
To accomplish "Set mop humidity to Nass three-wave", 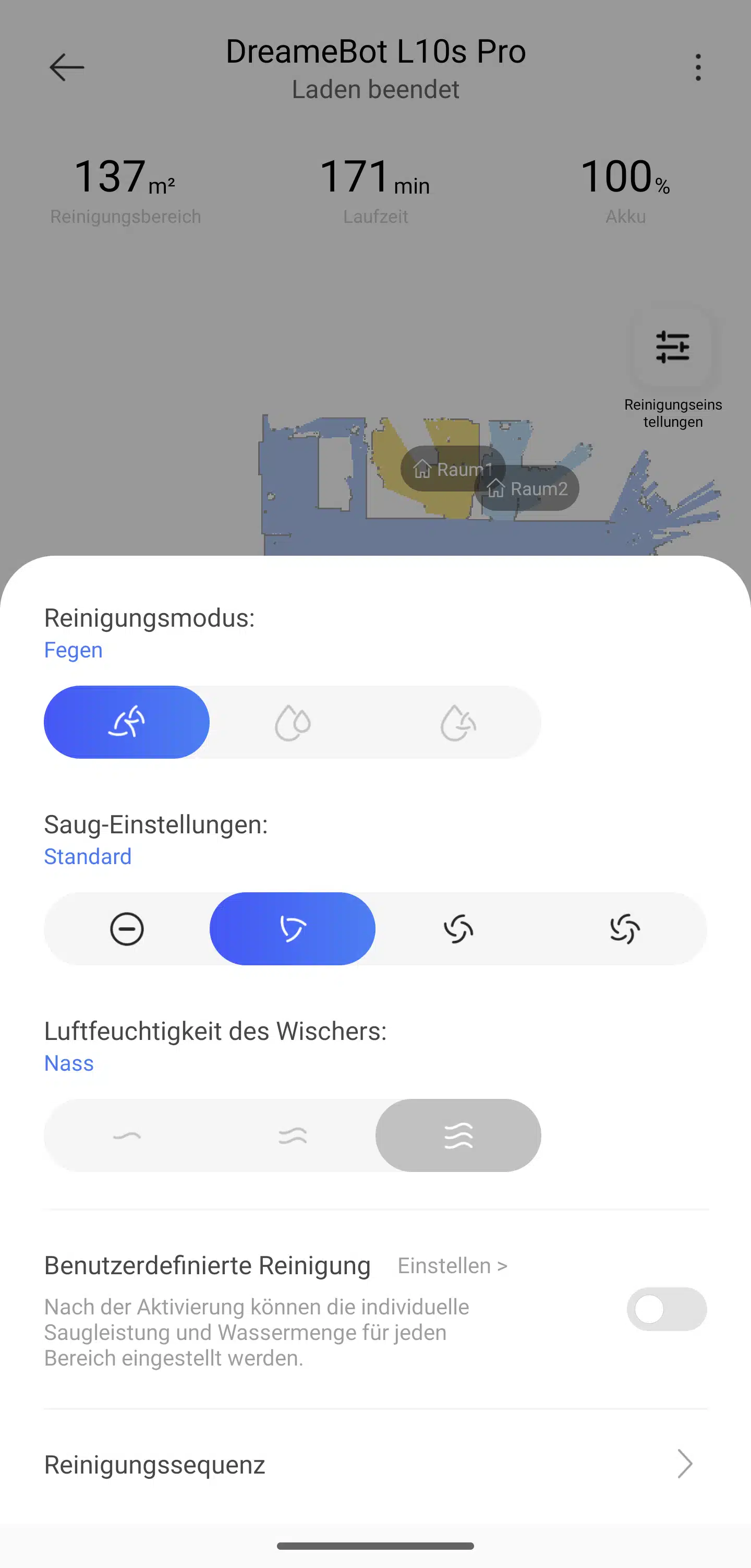I will point(458,1135).
